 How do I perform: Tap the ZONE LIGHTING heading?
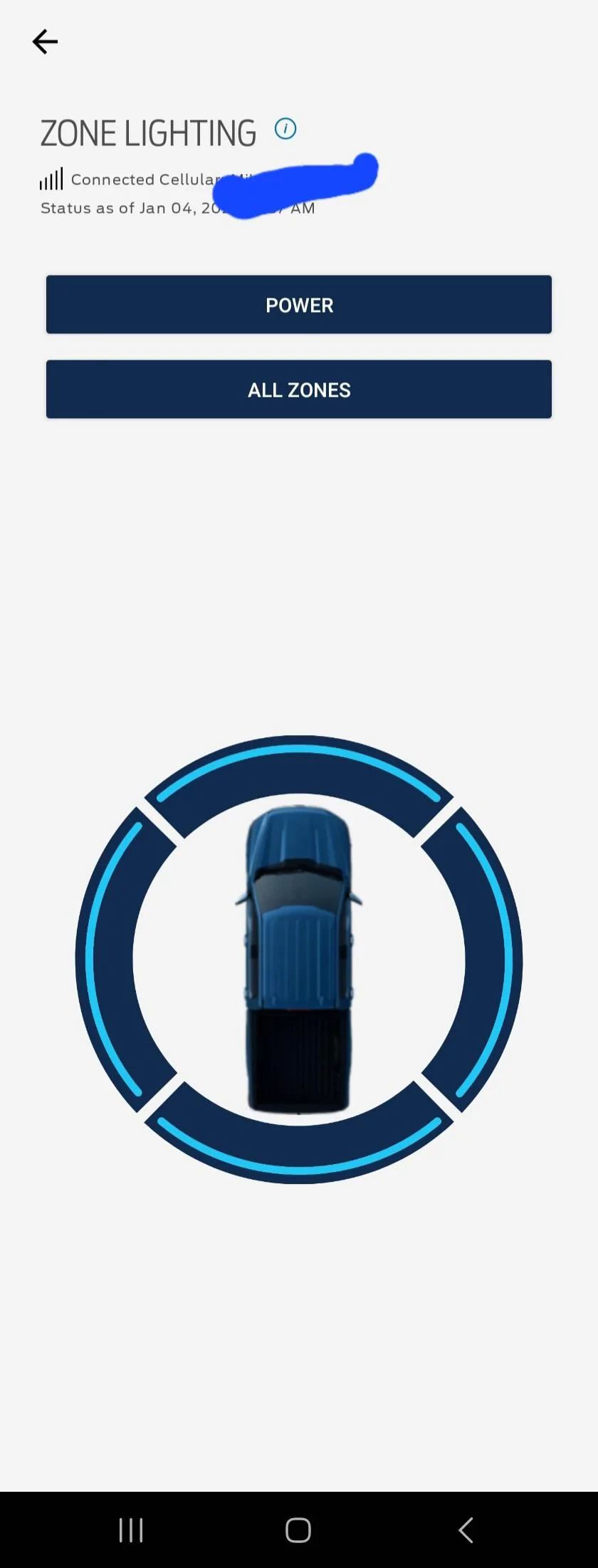pos(148,132)
